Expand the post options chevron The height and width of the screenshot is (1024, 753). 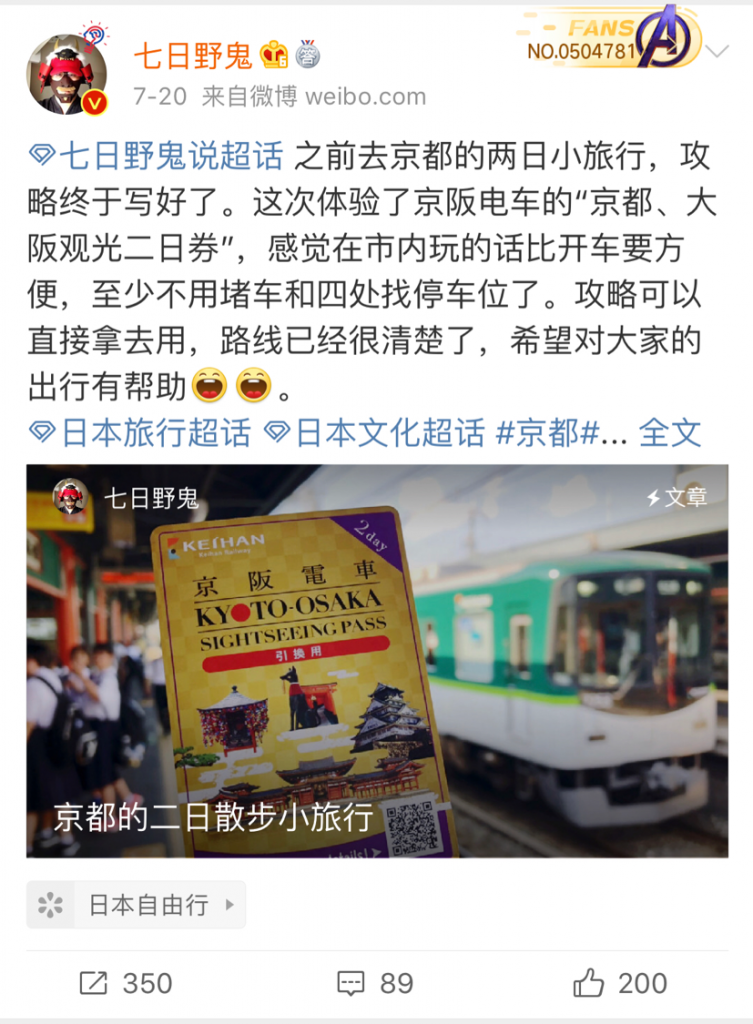[x=717, y=51]
